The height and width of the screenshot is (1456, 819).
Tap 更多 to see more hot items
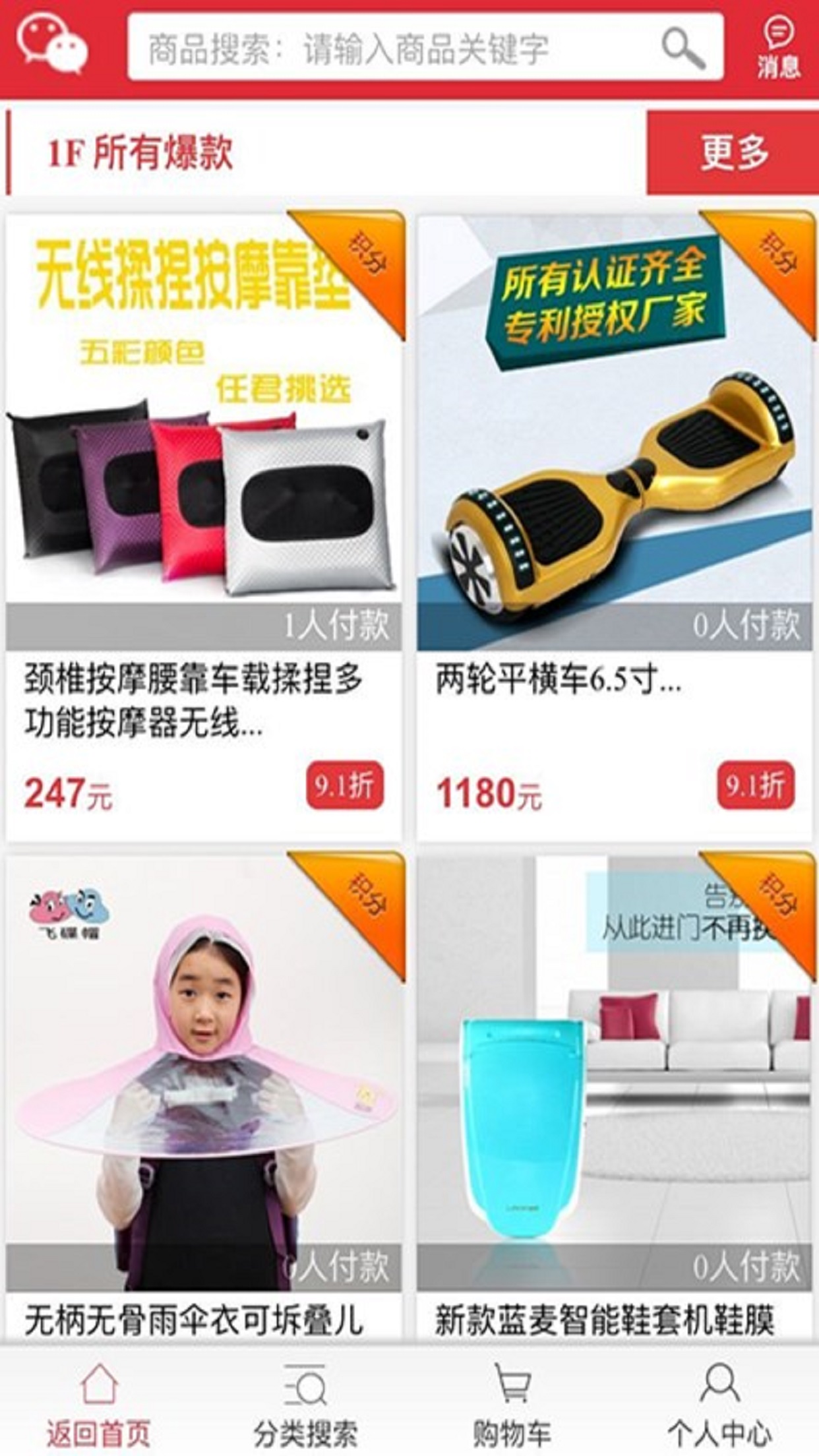point(732,153)
